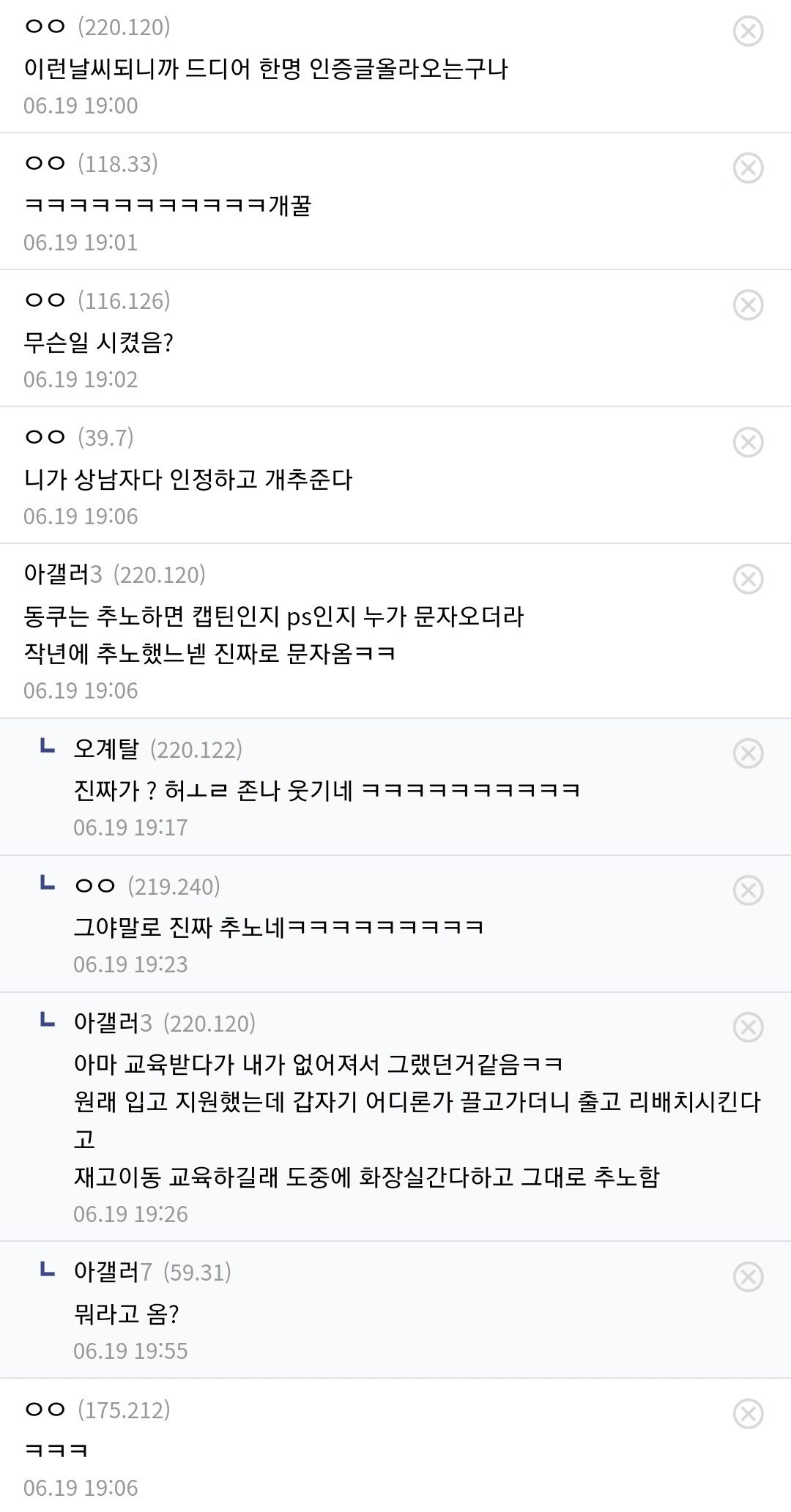Tap the X on reply "그야말로 진짜 추노네"

click(748, 890)
